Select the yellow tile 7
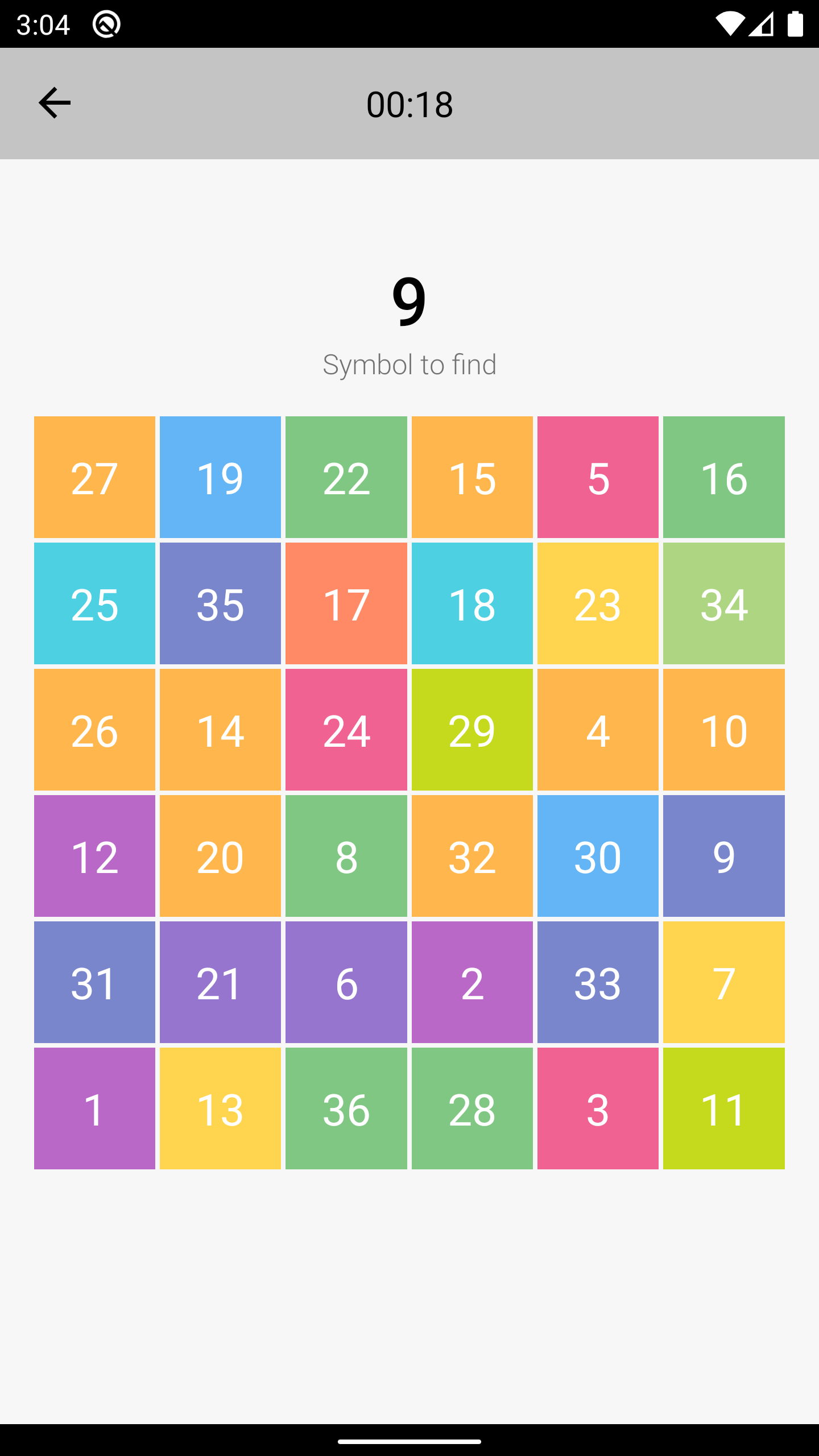 [x=723, y=982]
